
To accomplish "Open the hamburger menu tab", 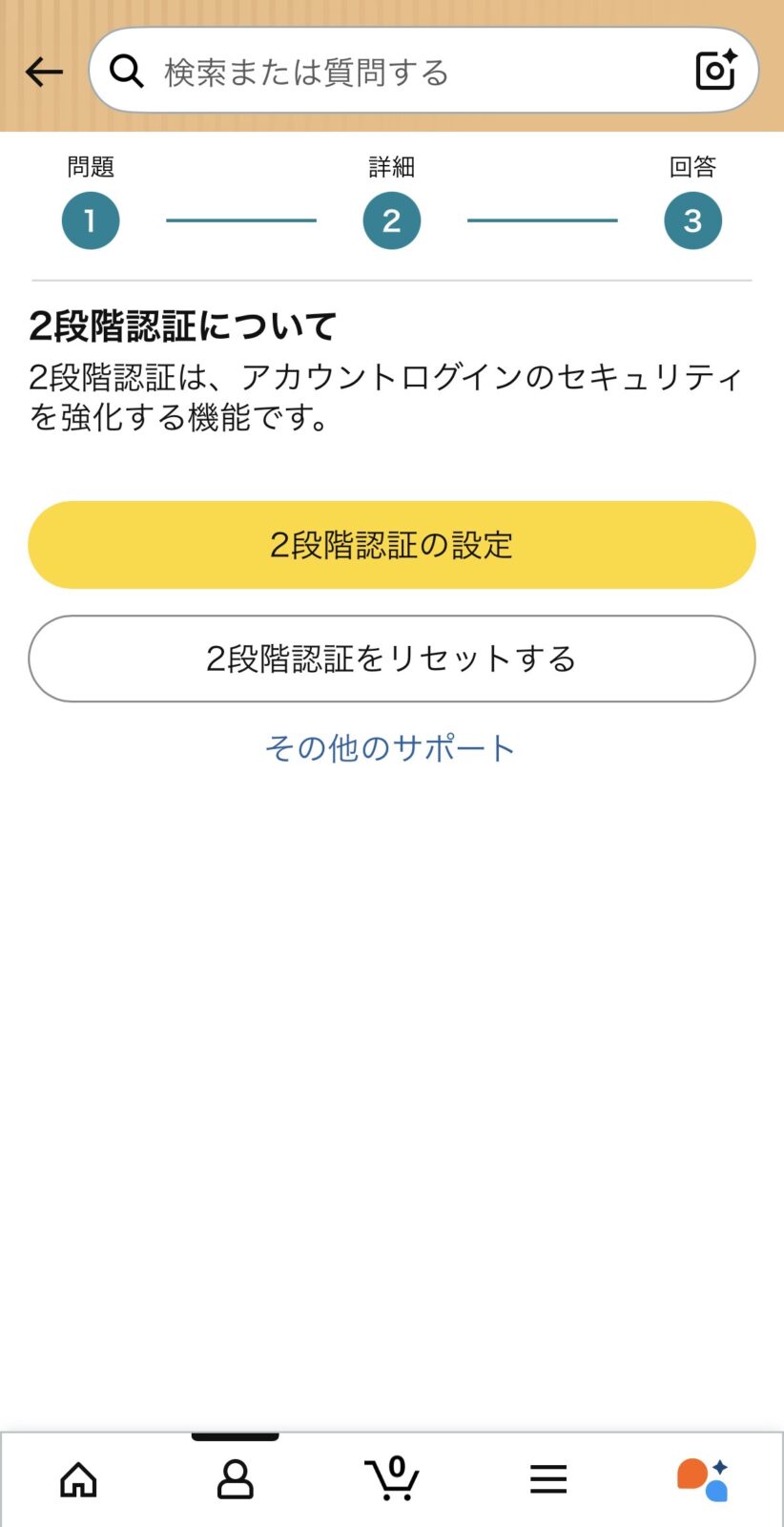I will [548, 1480].
